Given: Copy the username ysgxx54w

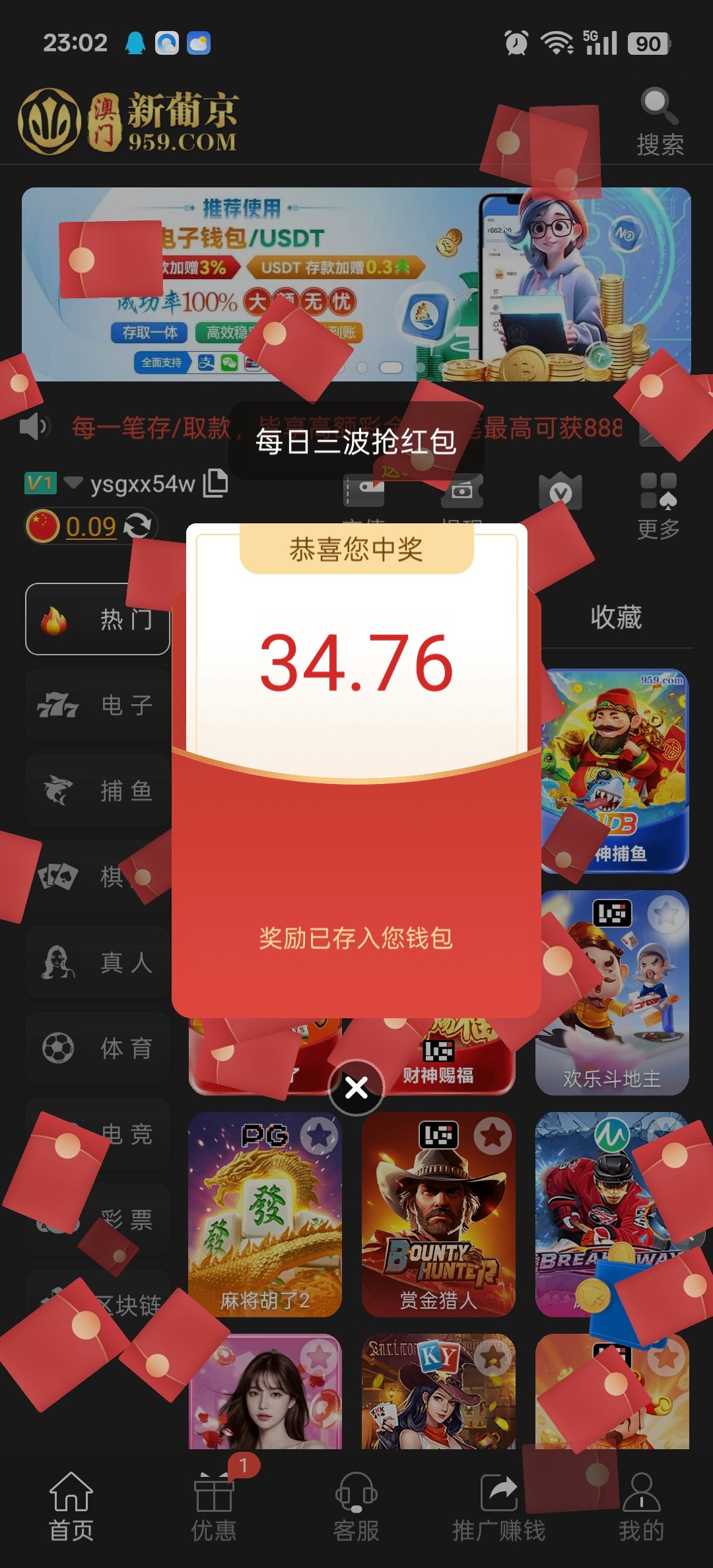Looking at the screenshot, I should [x=215, y=484].
